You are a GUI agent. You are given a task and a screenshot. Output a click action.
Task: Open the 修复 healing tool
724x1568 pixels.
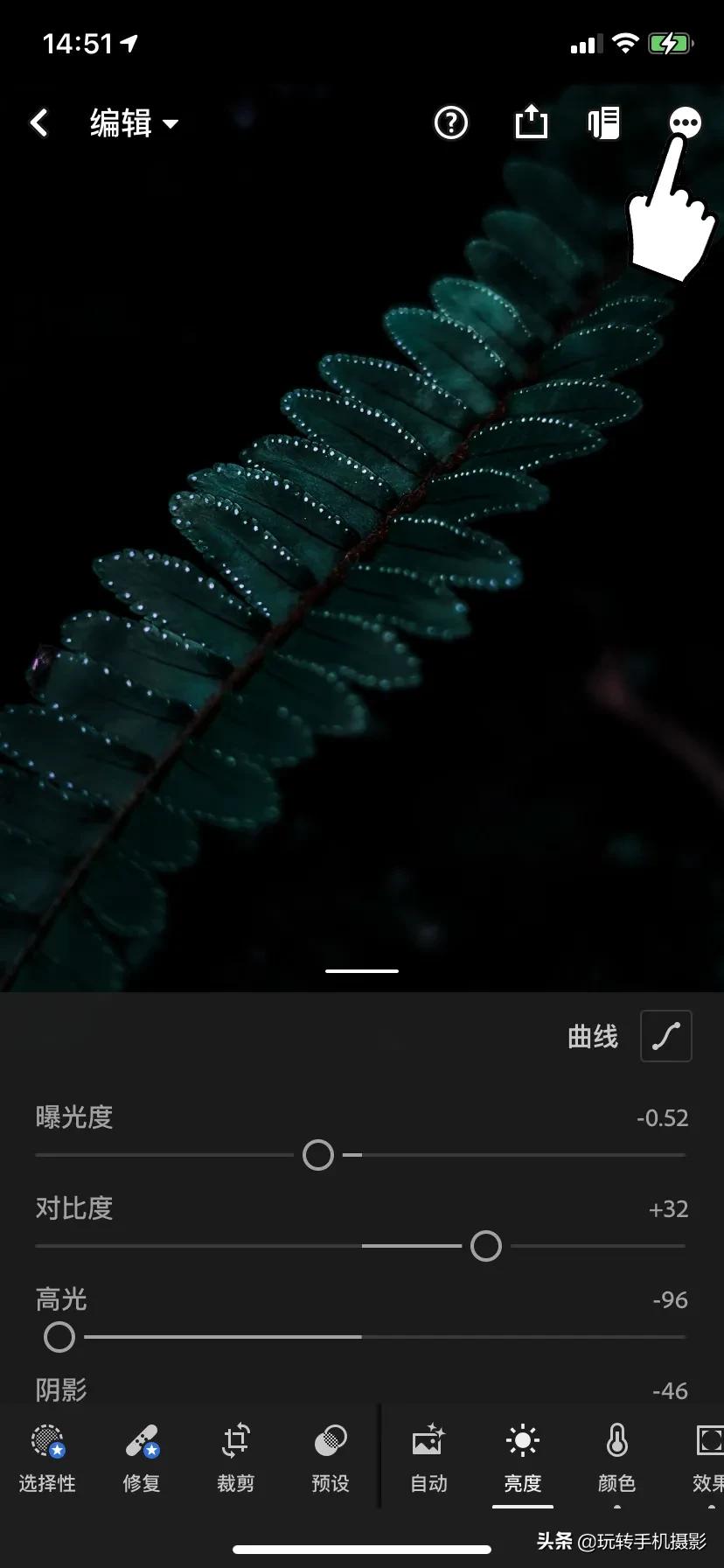(141, 1457)
